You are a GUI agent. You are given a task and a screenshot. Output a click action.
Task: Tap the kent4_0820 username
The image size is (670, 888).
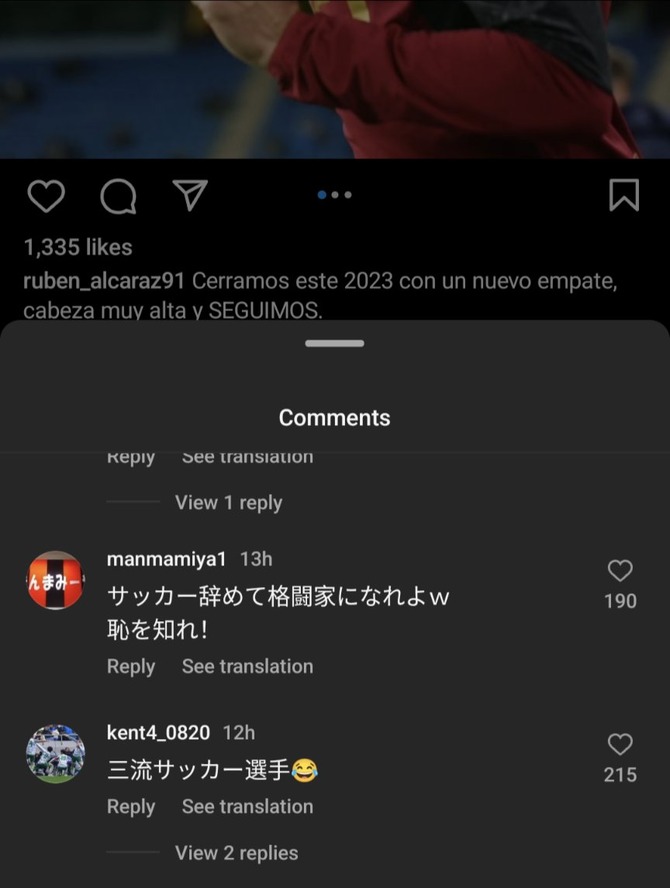[158, 733]
